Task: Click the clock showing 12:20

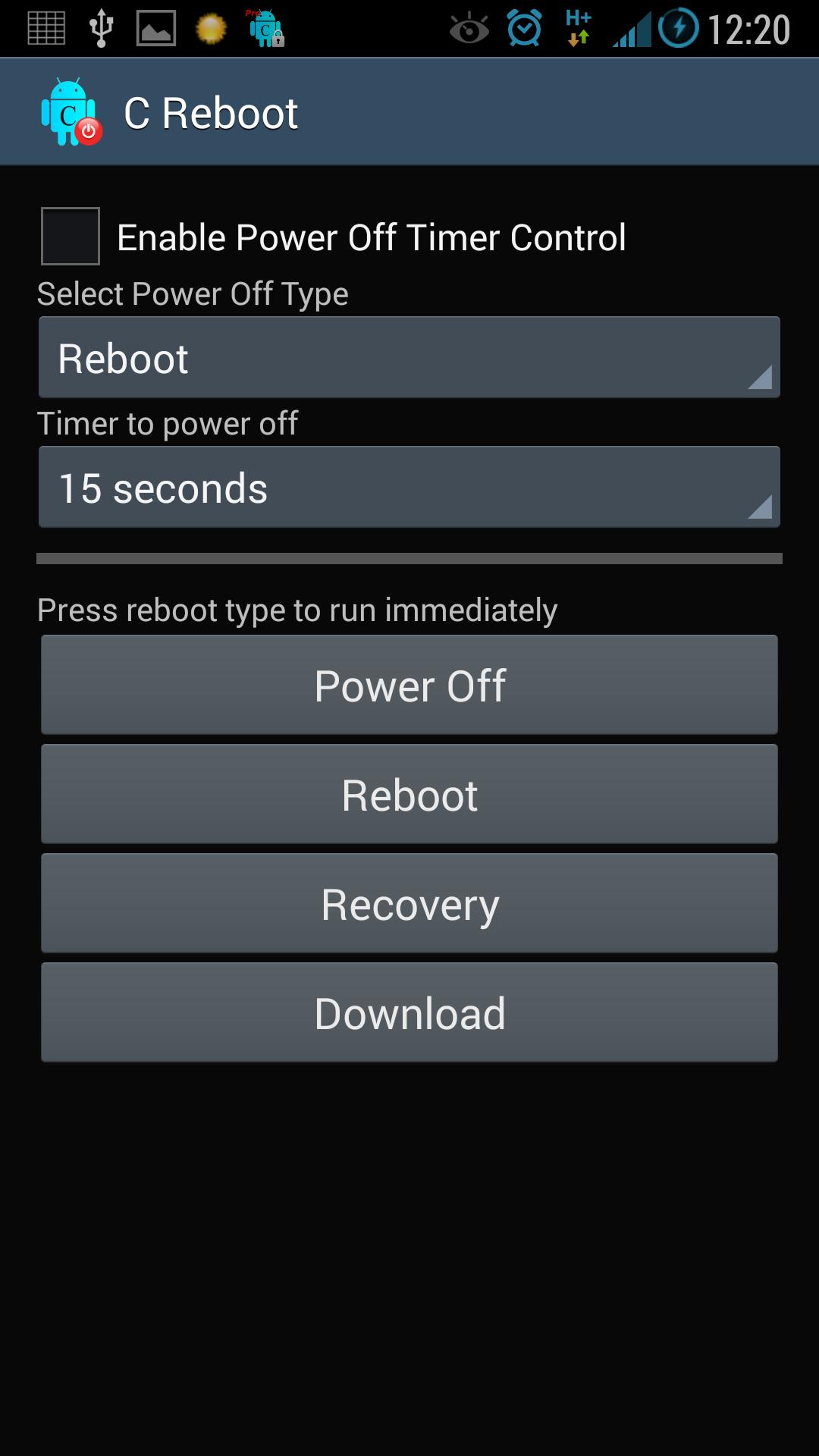Action: [x=751, y=27]
